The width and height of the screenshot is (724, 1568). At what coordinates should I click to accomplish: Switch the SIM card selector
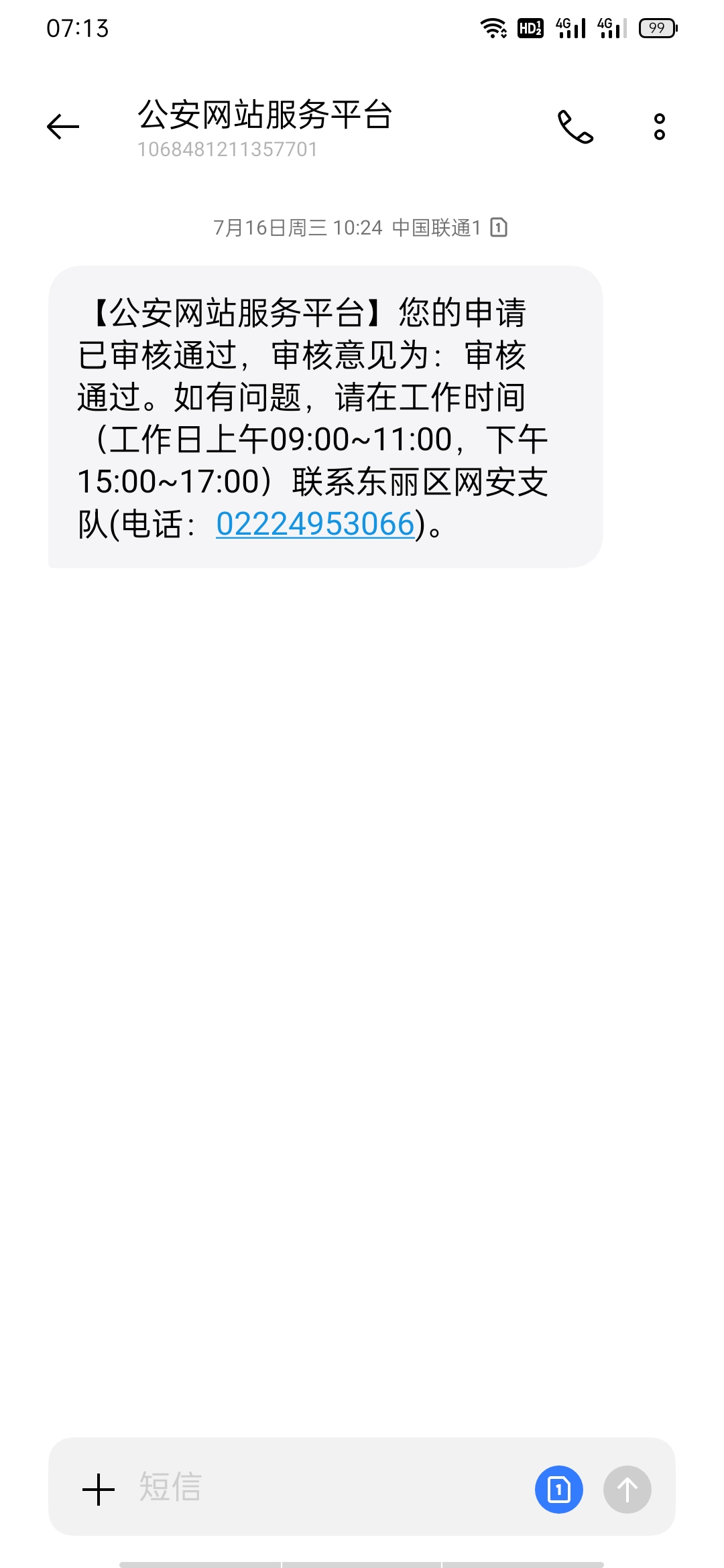[558, 1489]
